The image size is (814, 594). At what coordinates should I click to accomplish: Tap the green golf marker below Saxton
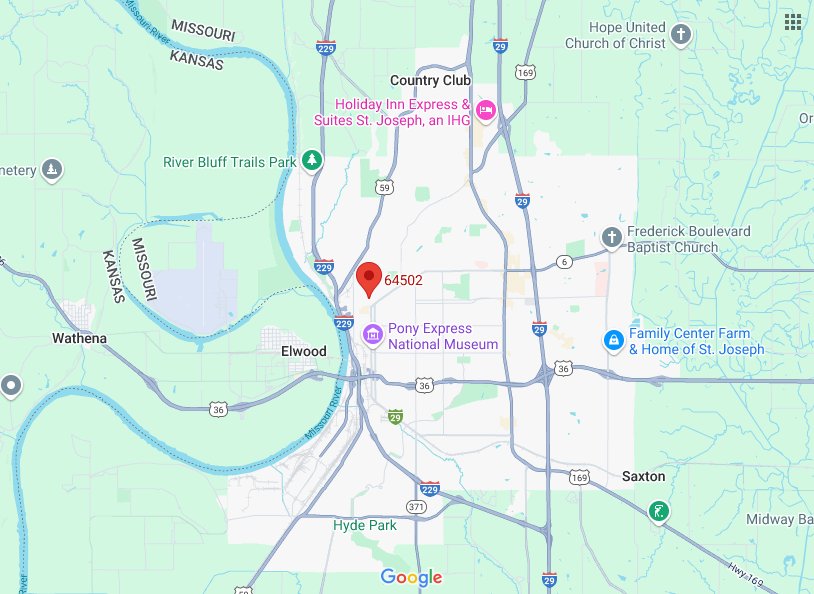point(658,512)
